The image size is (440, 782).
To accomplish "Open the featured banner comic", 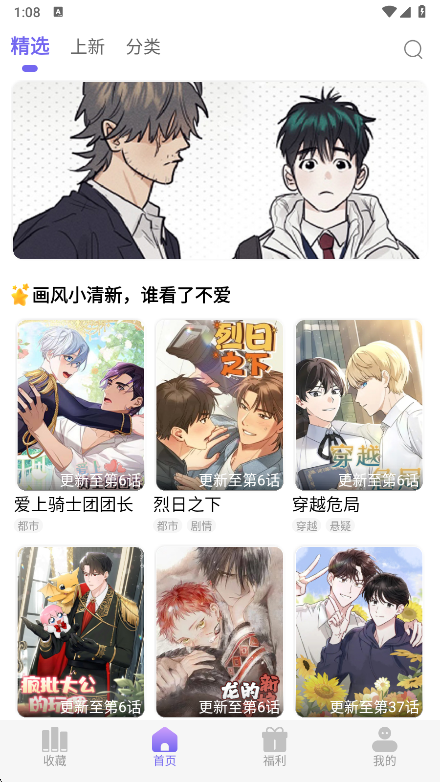I will coord(220,170).
